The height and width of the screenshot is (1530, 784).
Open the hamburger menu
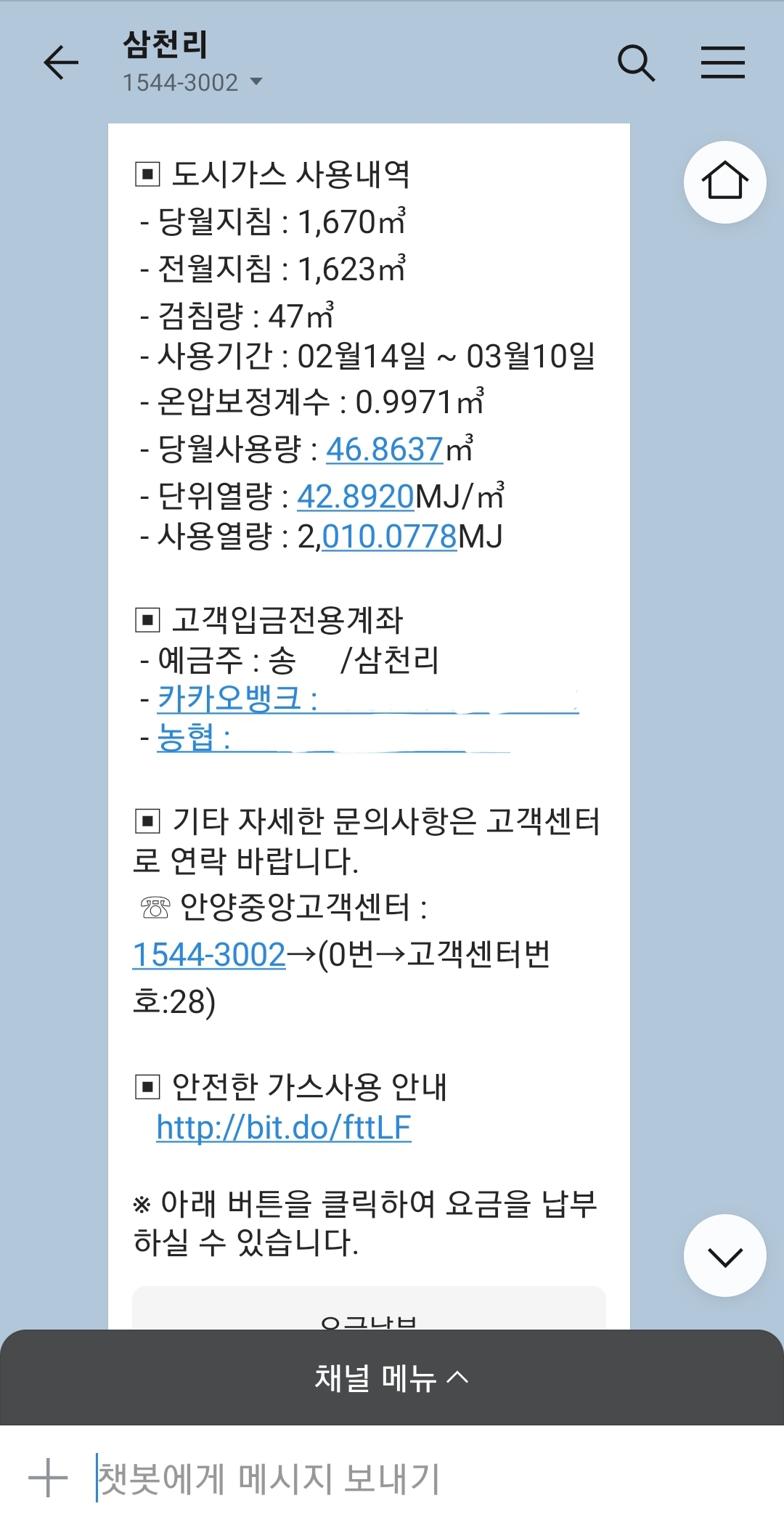click(722, 62)
